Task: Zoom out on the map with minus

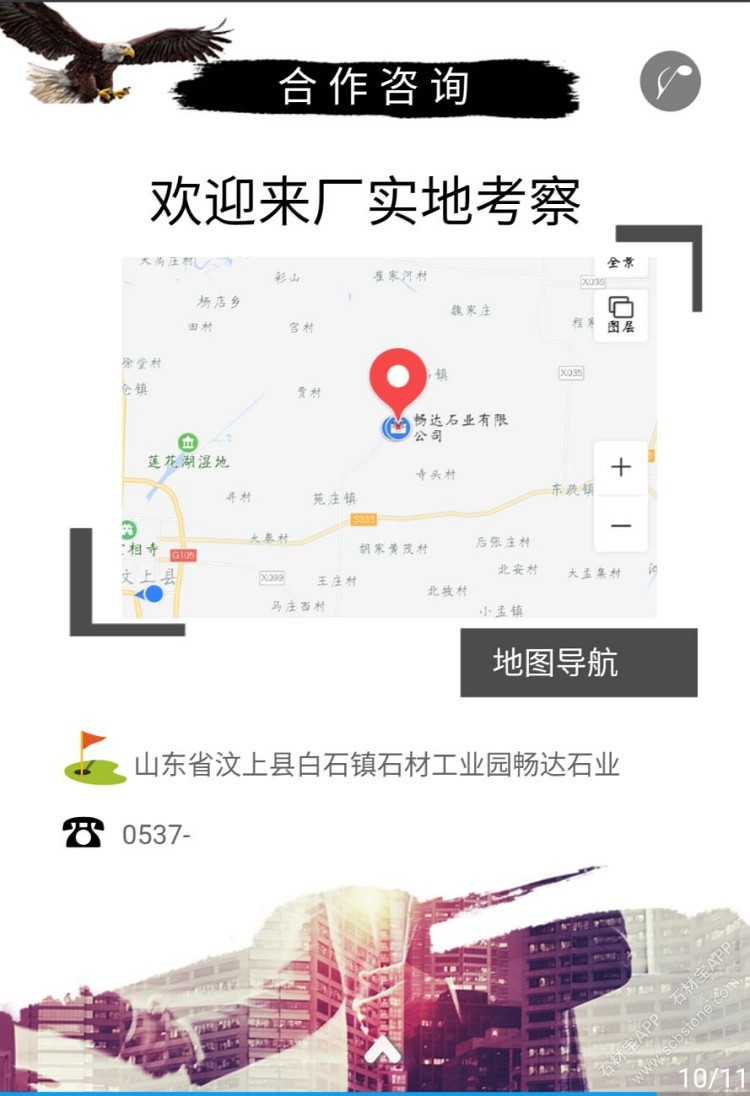Action: coord(621,525)
